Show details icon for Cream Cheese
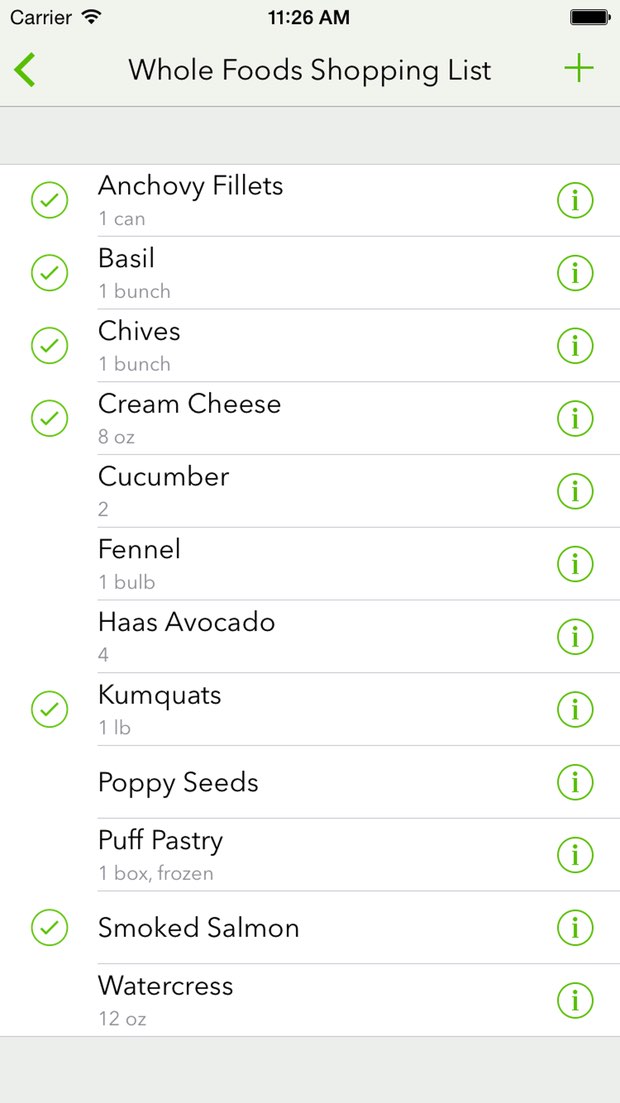 tap(575, 418)
